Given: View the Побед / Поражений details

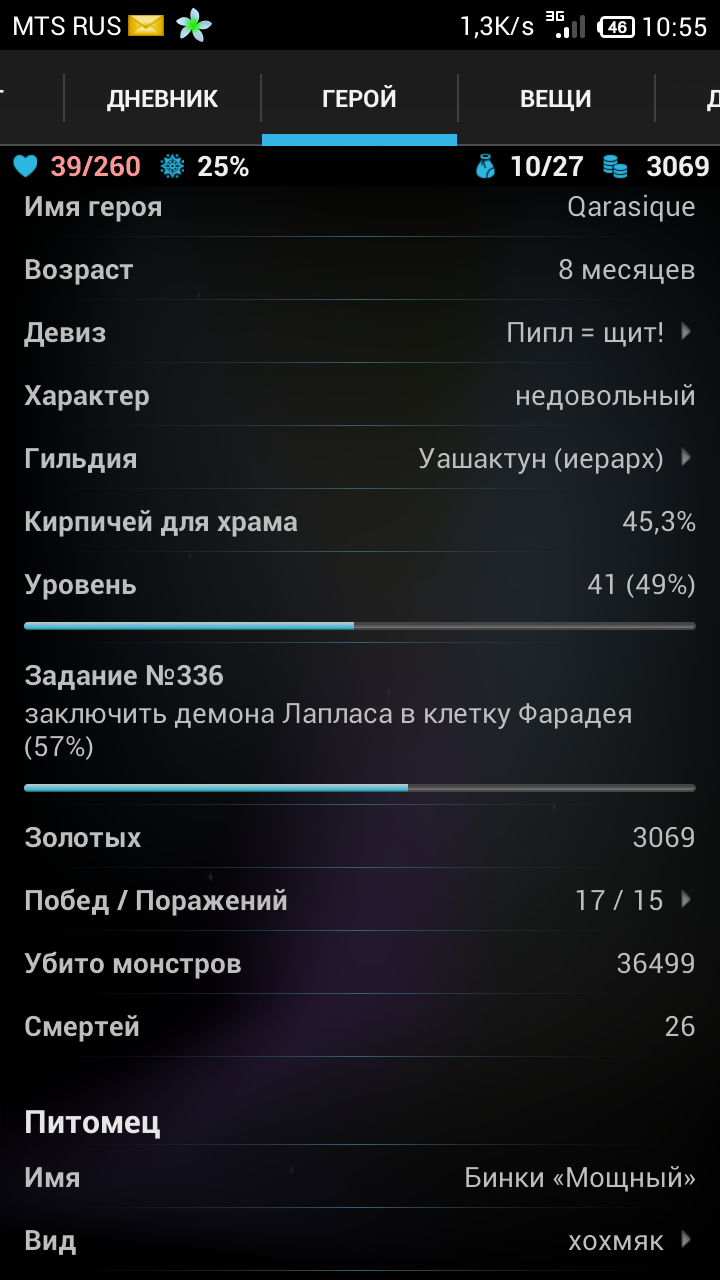Looking at the screenshot, I should pyautogui.click(x=360, y=900).
